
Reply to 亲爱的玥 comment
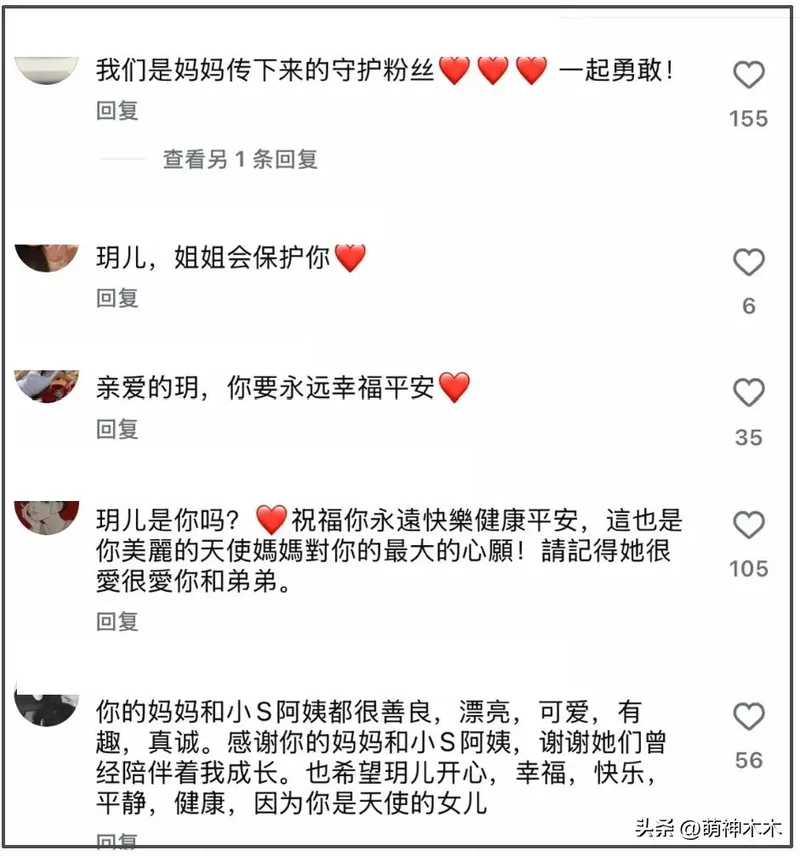pos(117,429)
